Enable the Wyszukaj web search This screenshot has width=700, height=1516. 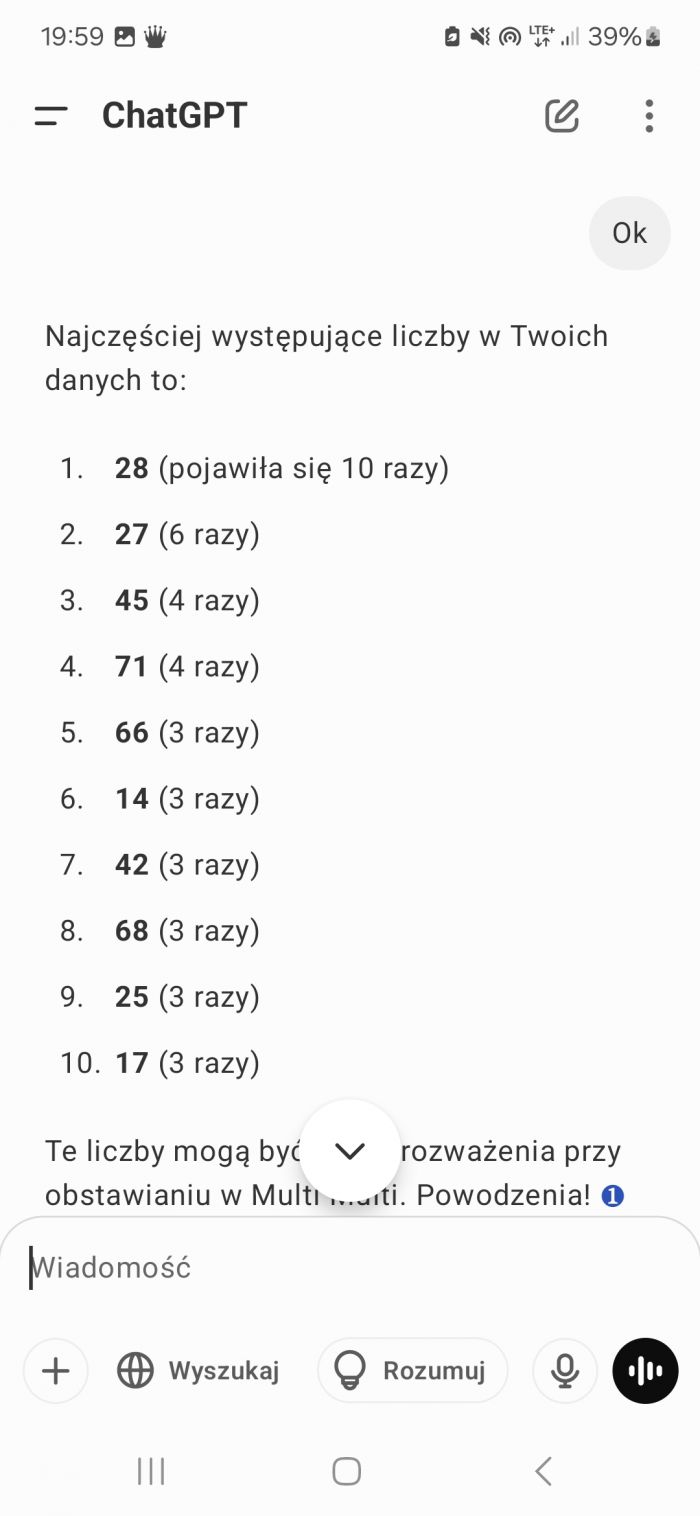pyautogui.click(x=198, y=1370)
